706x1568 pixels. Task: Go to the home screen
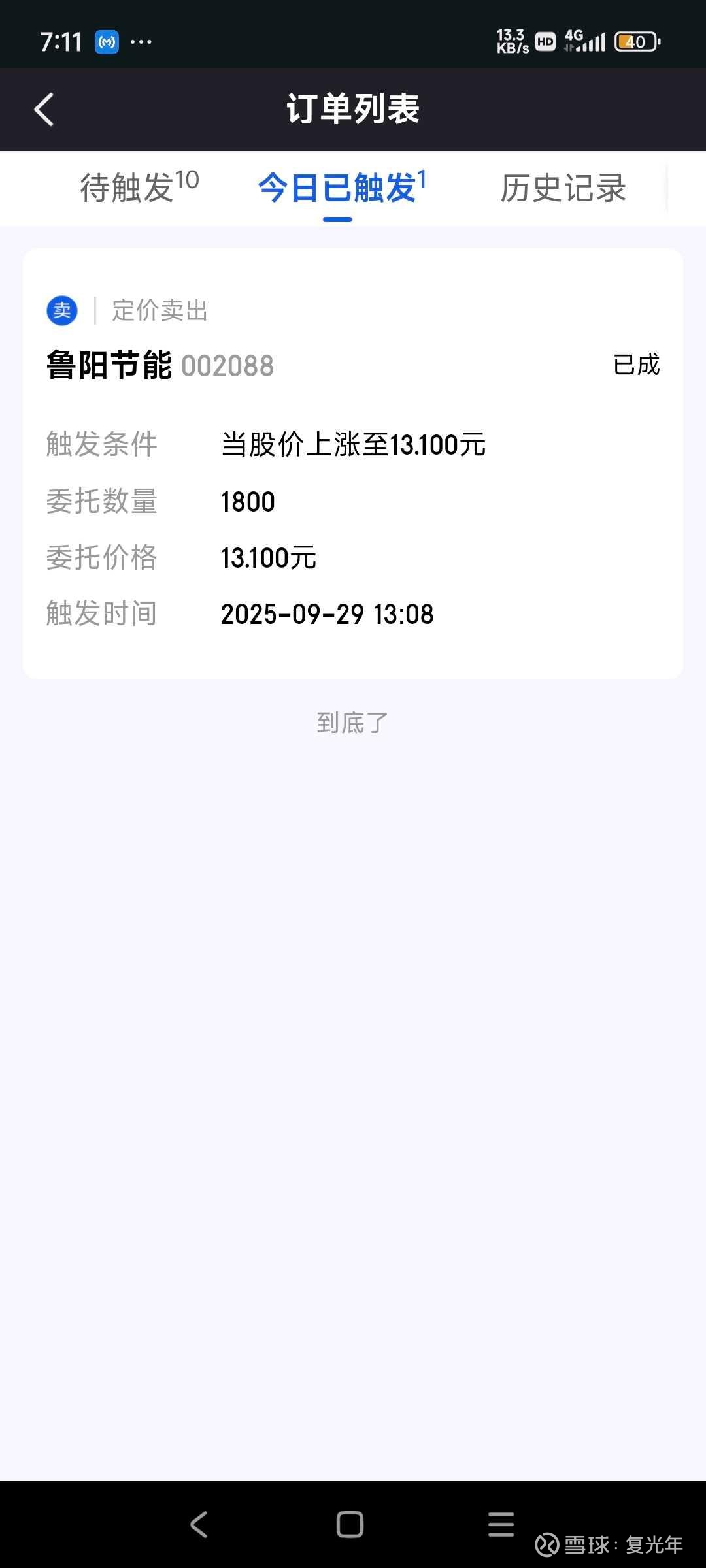pos(350,1524)
